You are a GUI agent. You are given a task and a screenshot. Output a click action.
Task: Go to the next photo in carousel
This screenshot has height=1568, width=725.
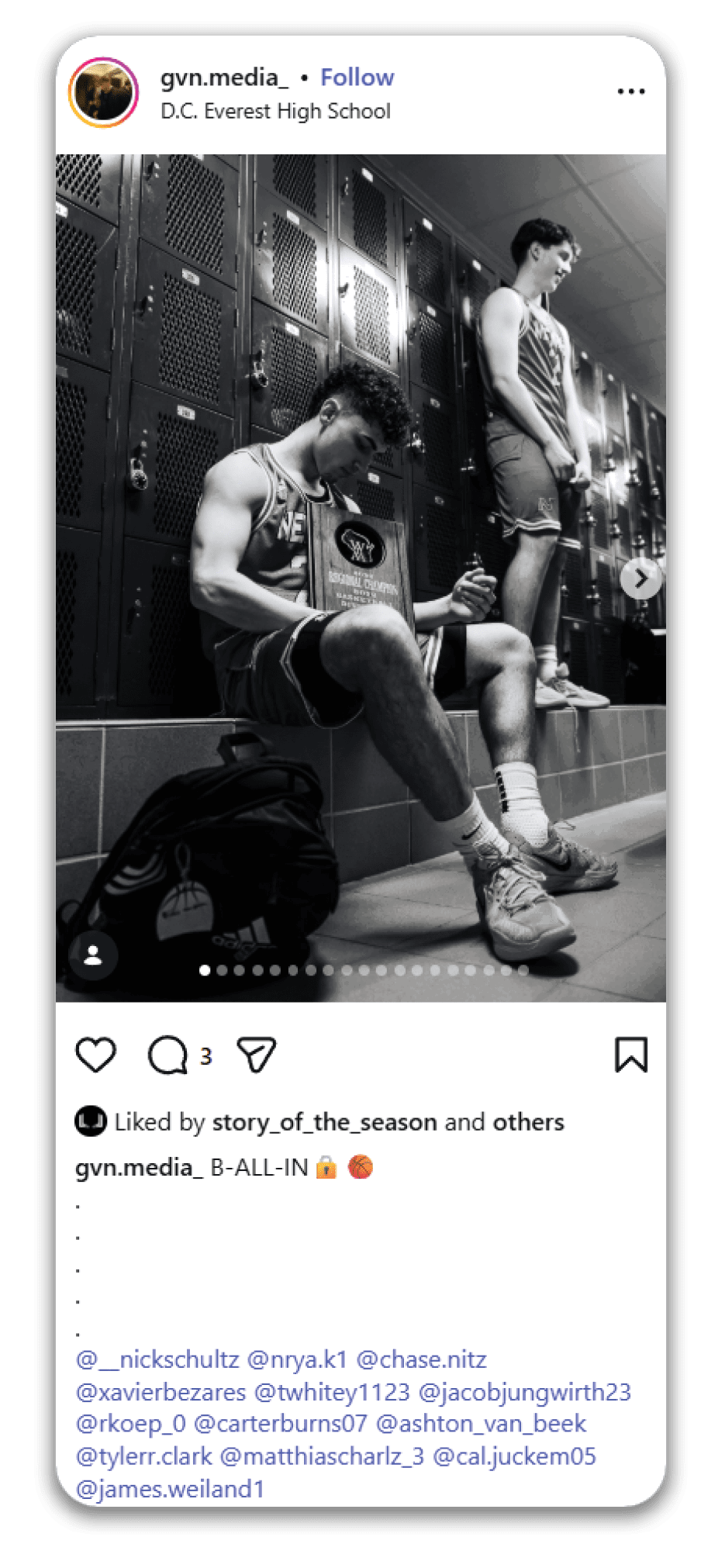point(640,579)
